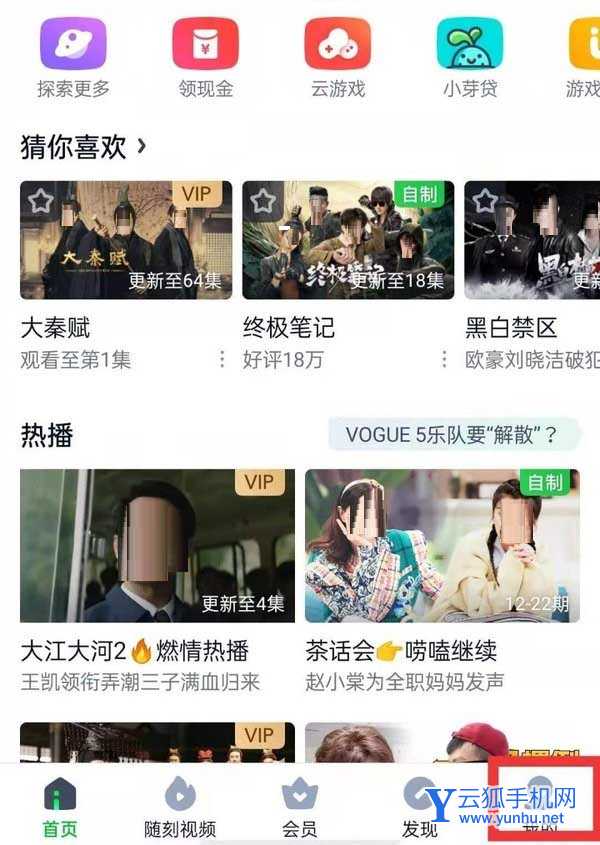The image size is (600, 845).
Task: Open the 大秦赋 video card
Action: click(x=126, y=240)
